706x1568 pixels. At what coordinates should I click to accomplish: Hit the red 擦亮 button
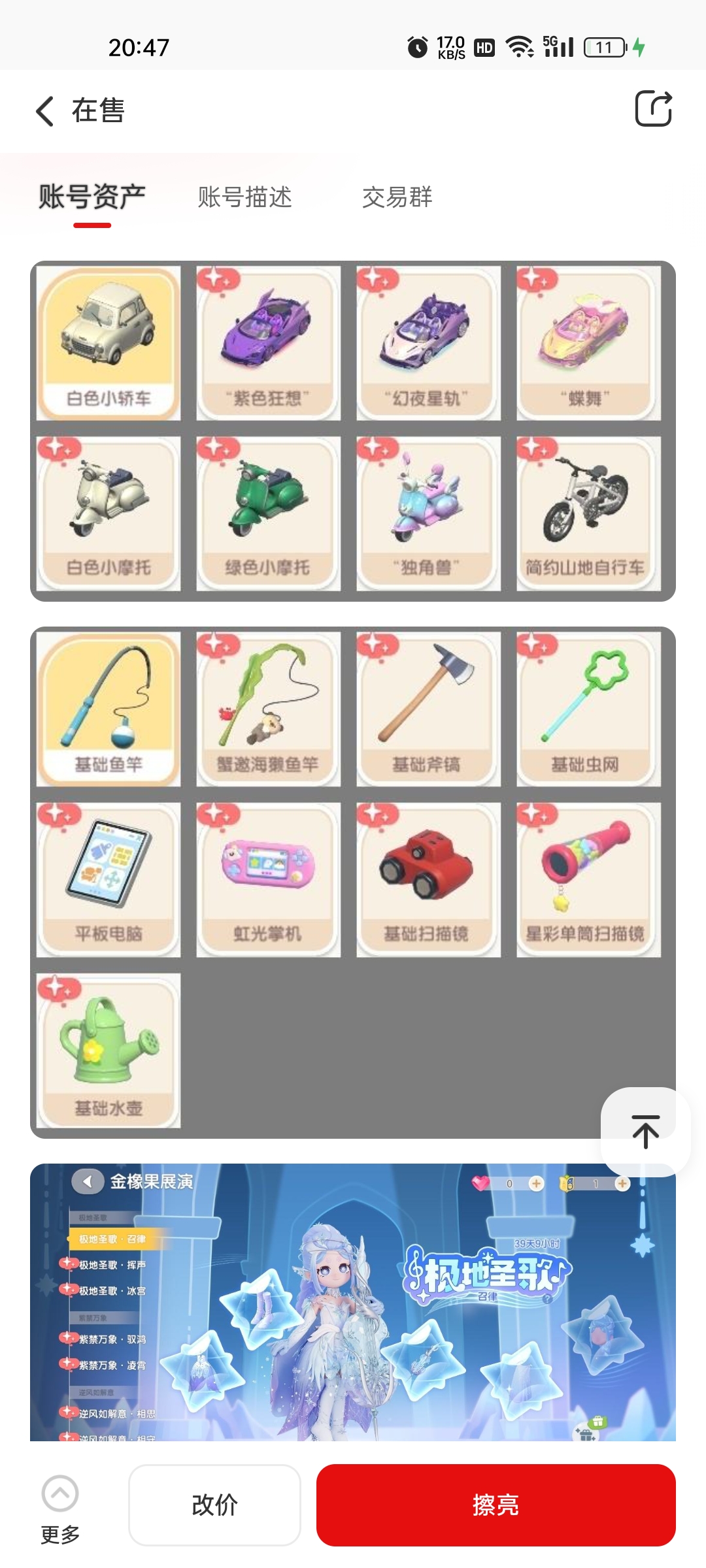(x=496, y=1505)
